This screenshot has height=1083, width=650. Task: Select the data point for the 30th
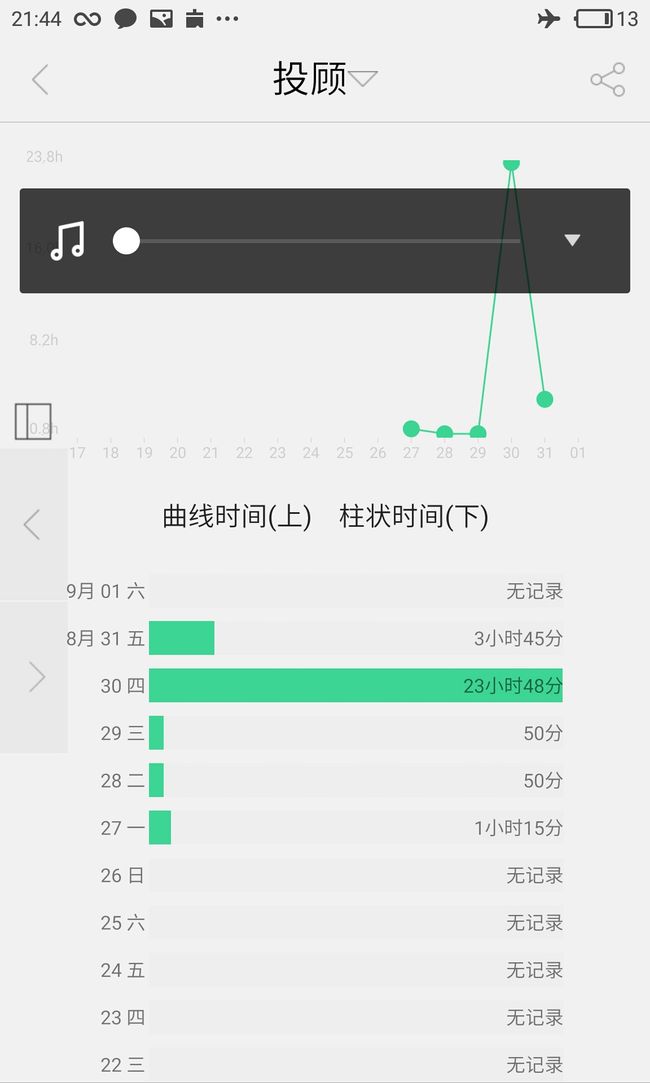(511, 165)
